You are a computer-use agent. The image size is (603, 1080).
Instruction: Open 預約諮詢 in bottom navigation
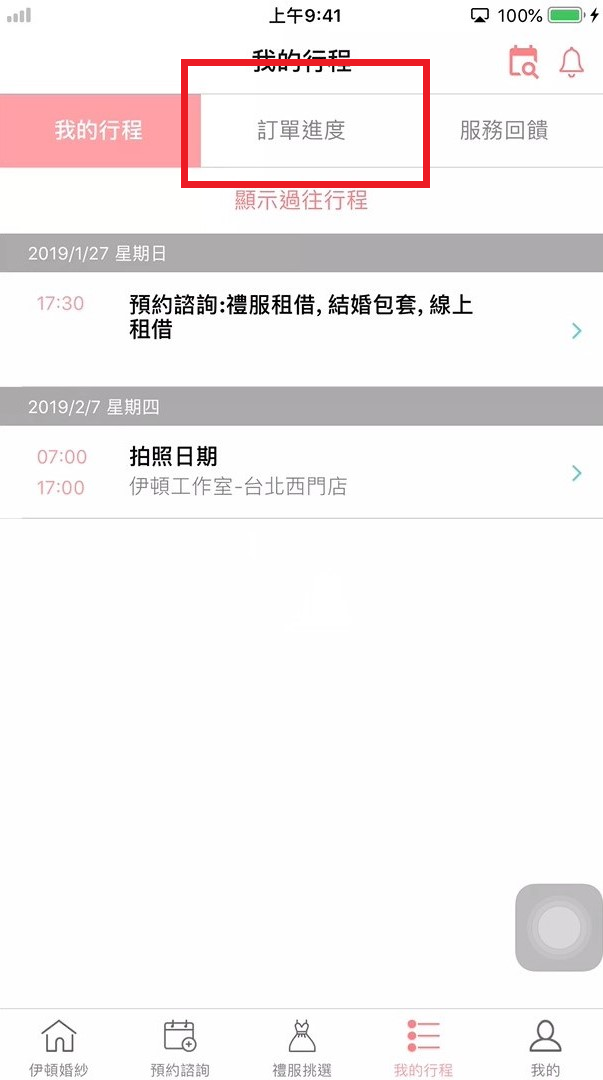tap(180, 1046)
